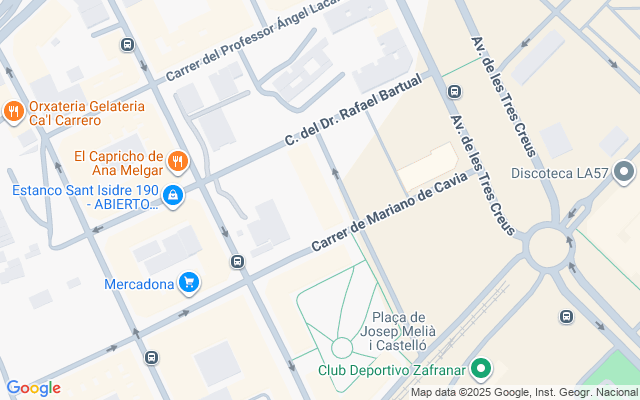
Task: Open the Club Deportivo Zafranar pin
Action: tap(481, 369)
